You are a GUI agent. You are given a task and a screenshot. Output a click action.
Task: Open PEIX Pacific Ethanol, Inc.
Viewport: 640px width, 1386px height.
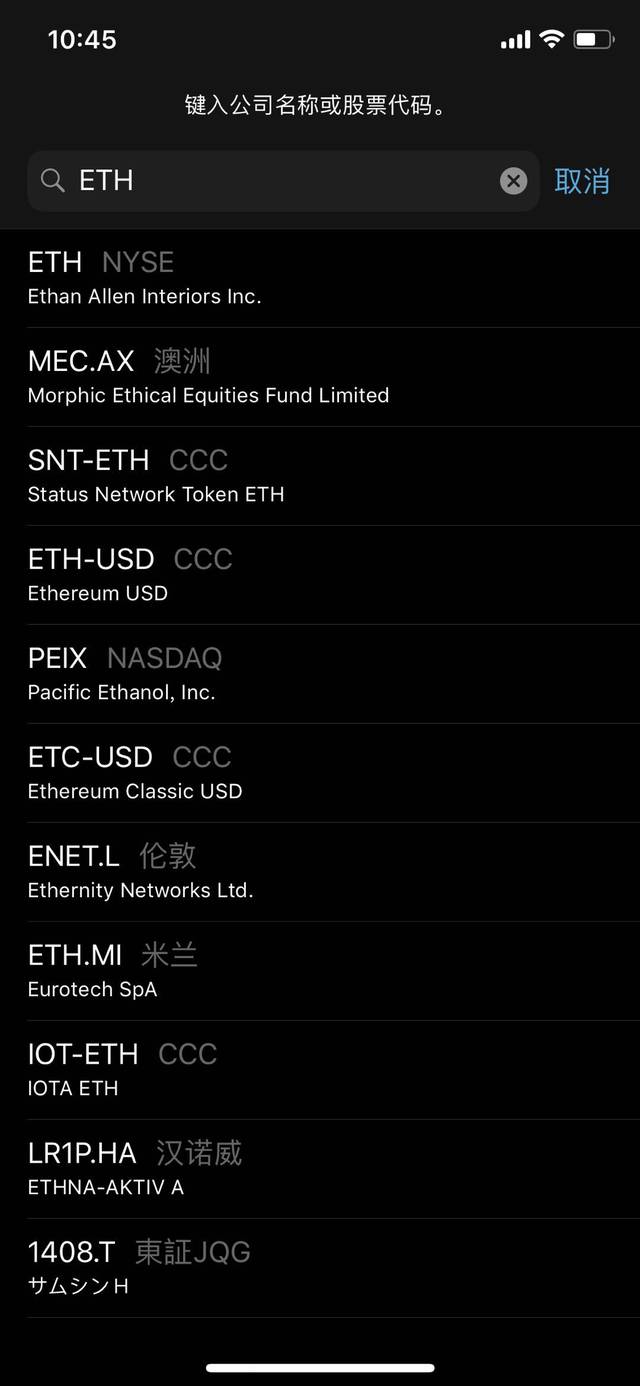click(320, 674)
